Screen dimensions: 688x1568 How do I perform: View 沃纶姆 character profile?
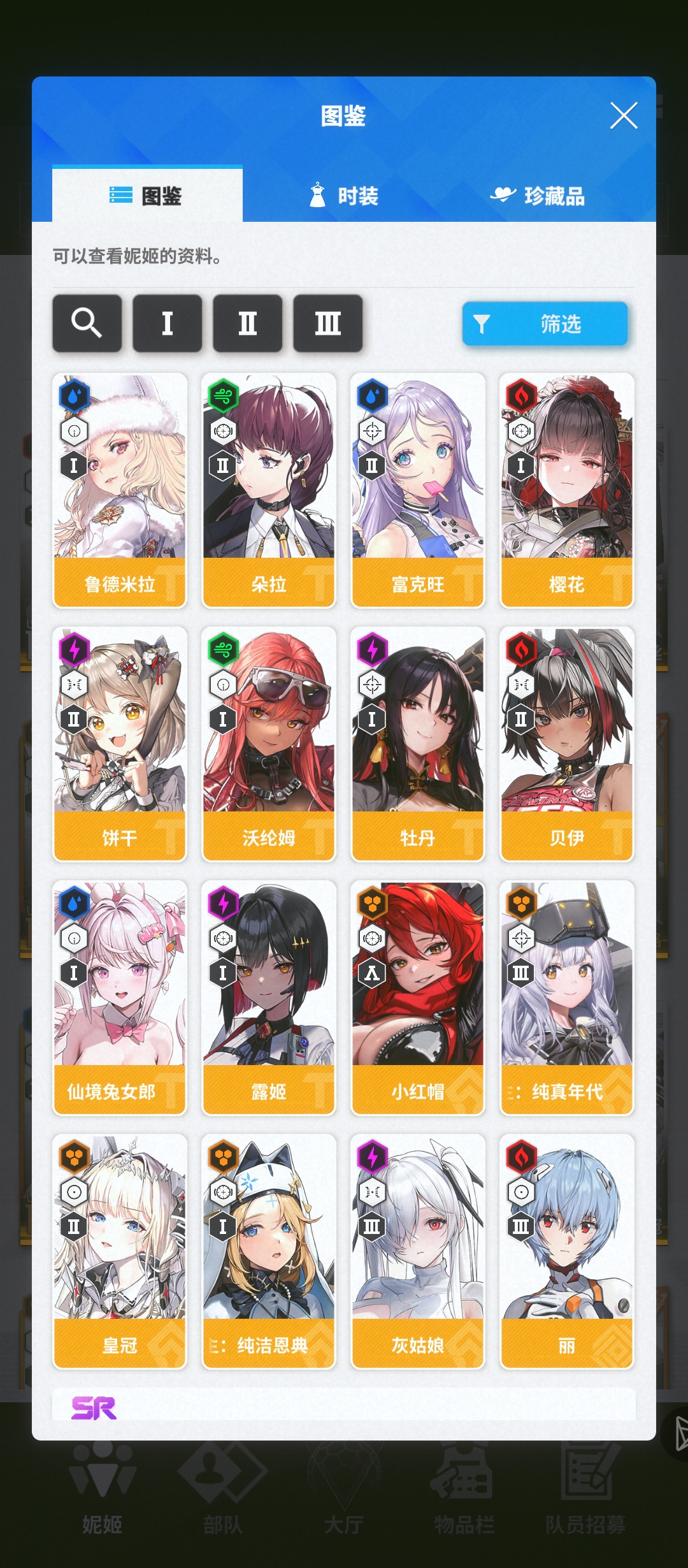269,743
